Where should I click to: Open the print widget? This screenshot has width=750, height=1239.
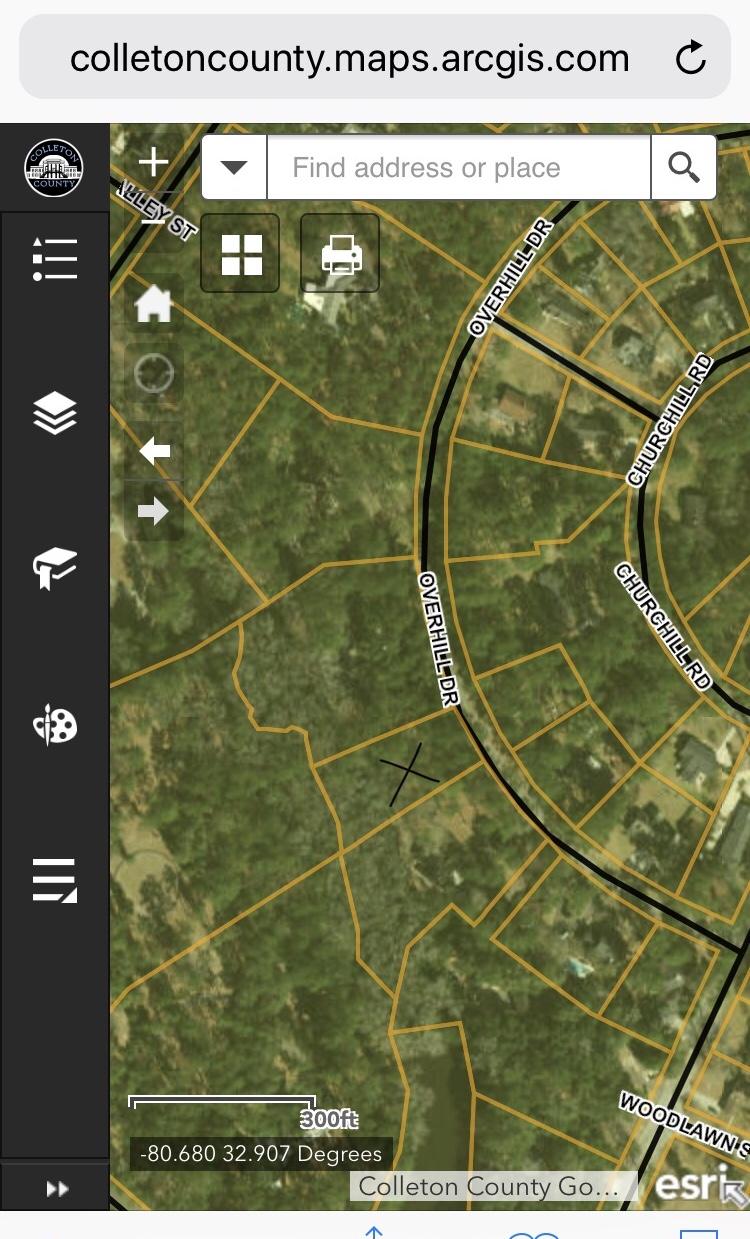[x=340, y=253]
